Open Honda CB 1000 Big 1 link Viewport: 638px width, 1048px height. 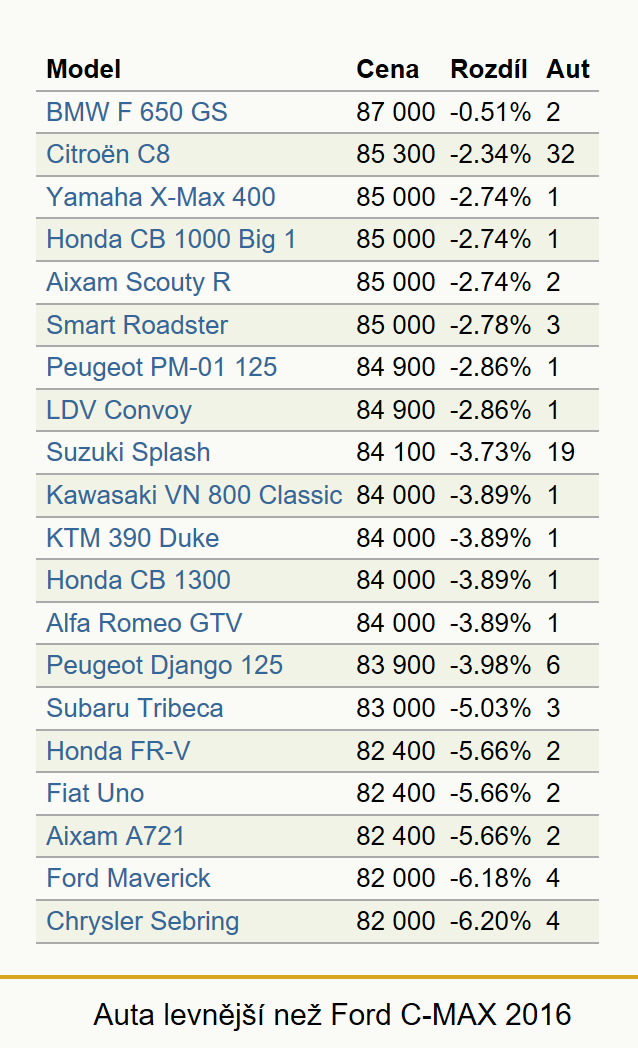[x=171, y=239]
